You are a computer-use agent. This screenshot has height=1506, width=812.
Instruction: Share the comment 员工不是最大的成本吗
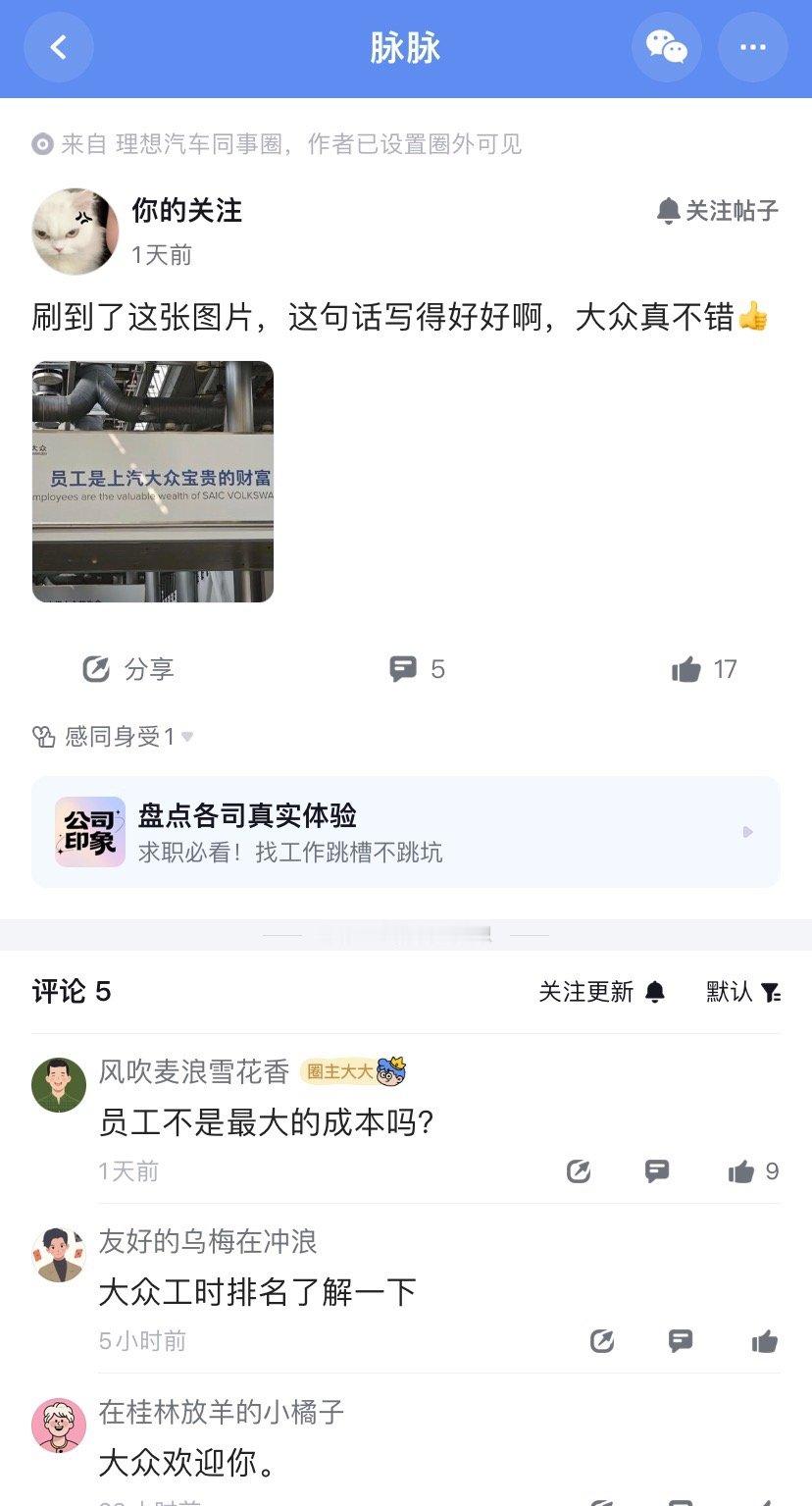click(x=579, y=1170)
